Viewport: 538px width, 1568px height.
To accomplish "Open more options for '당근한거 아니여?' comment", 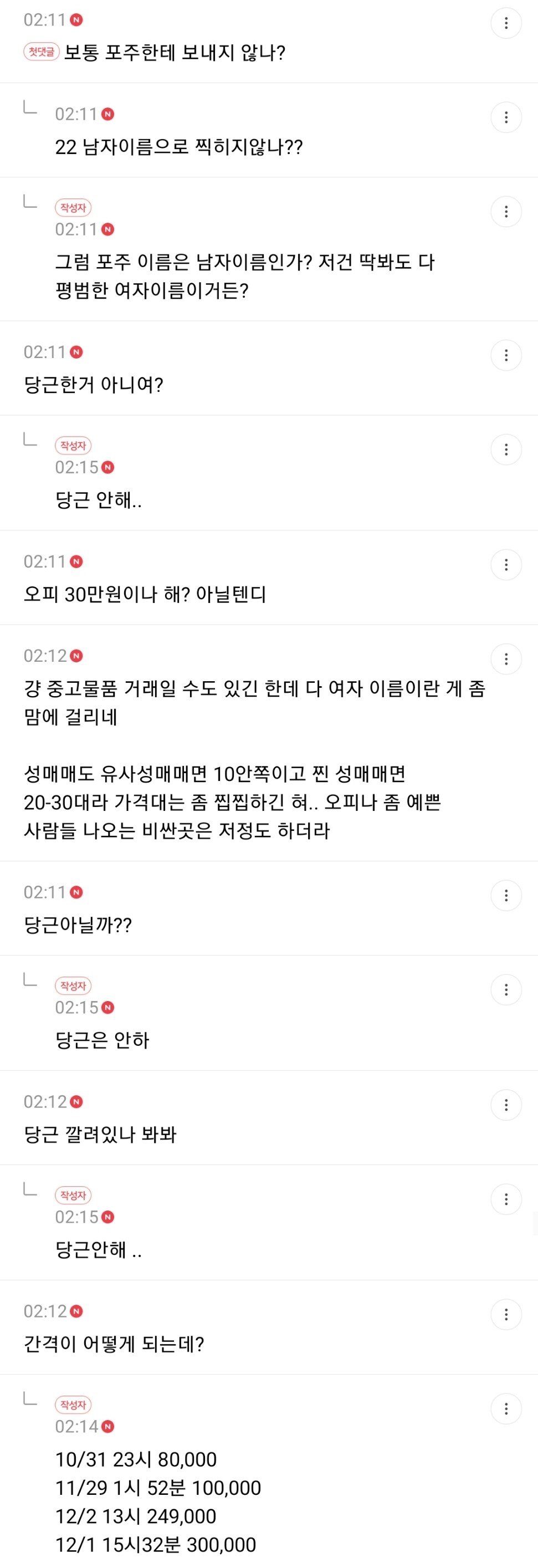I will click(506, 355).
